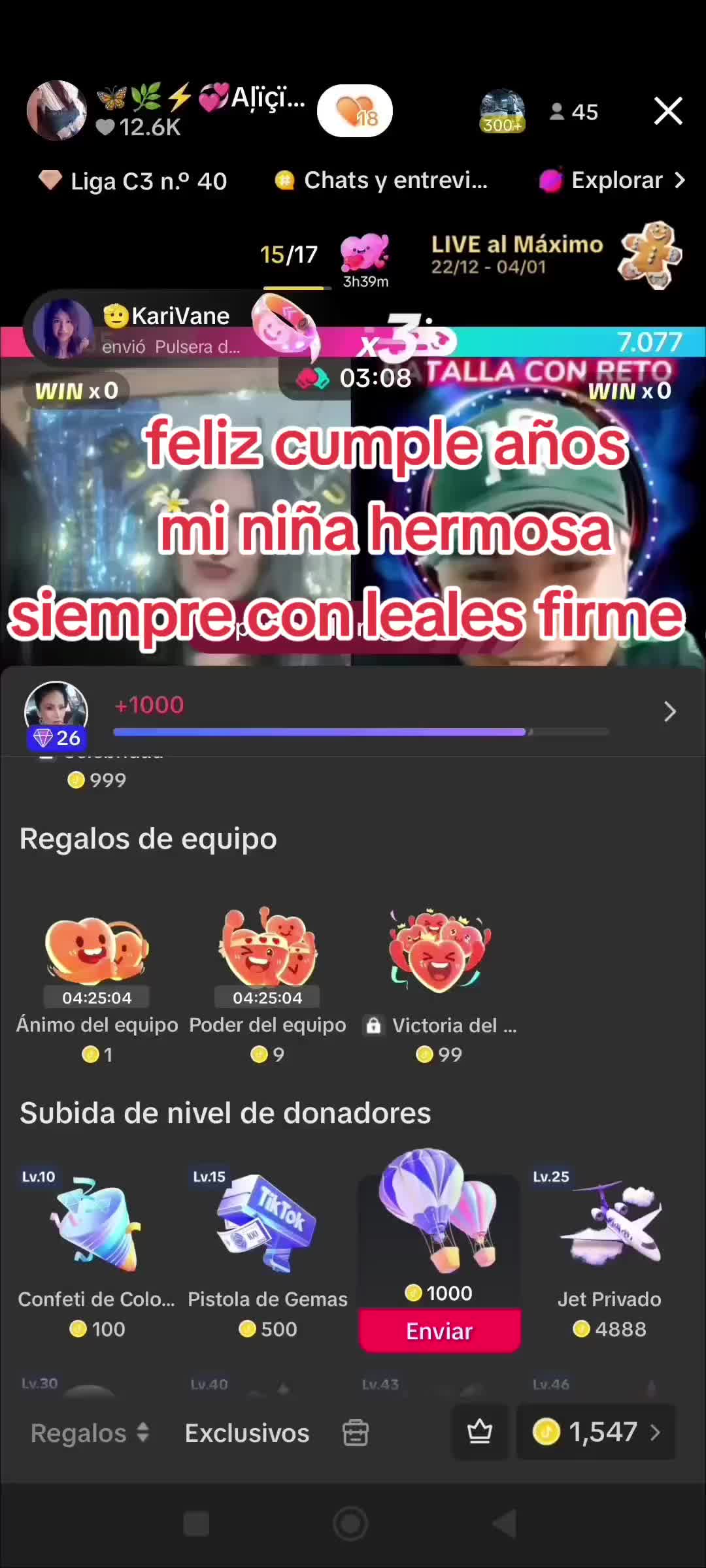Open the viewers list showing 45

574,112
